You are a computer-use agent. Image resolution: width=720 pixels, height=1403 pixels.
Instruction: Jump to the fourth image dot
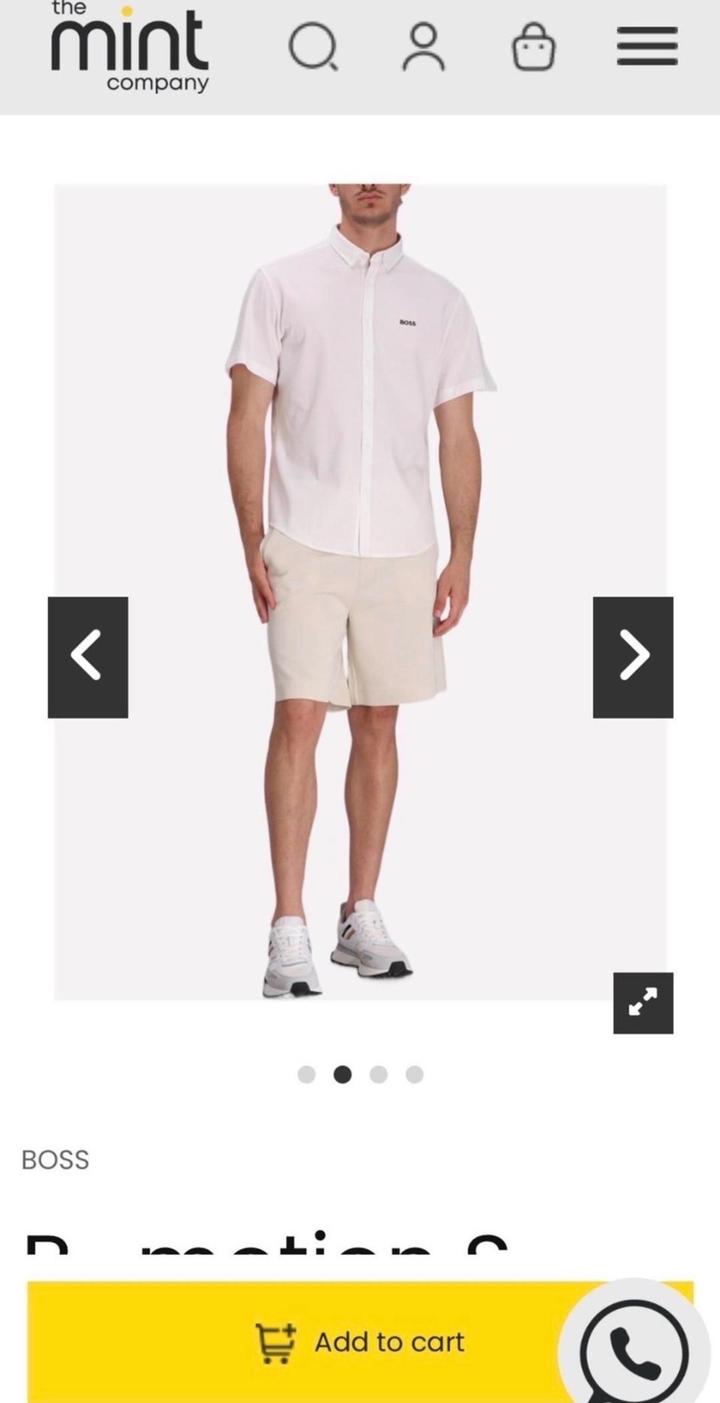tap(414, 1074)
